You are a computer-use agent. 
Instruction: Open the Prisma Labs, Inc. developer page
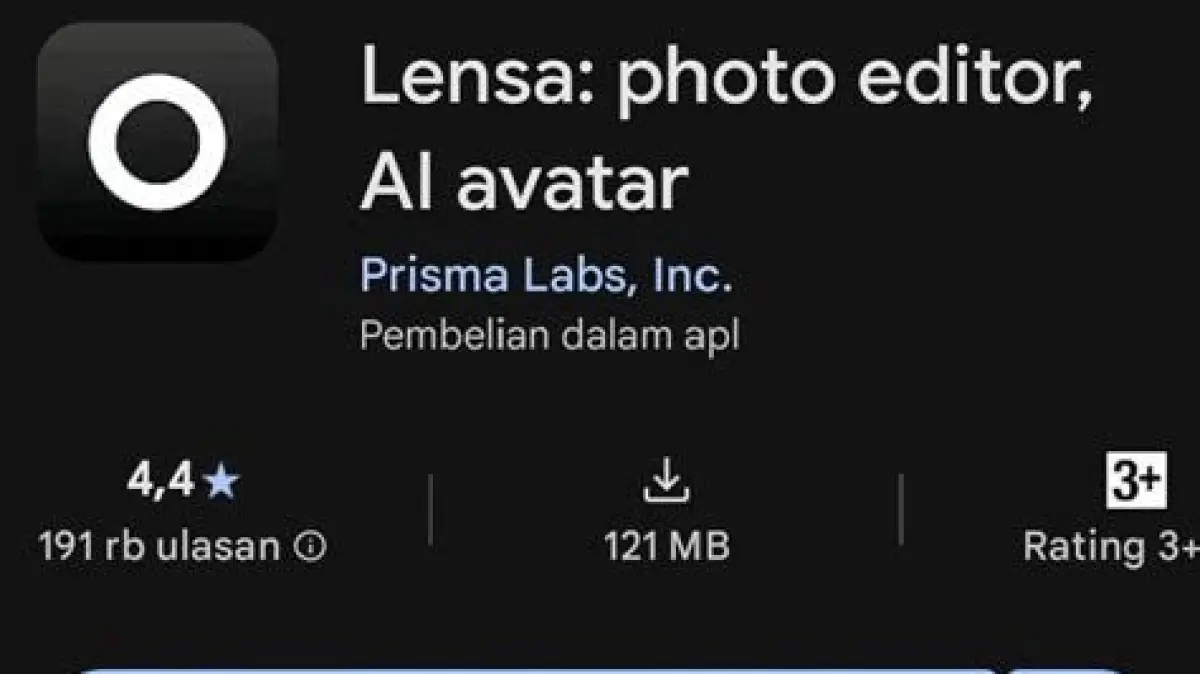click(x=545, y=276)
